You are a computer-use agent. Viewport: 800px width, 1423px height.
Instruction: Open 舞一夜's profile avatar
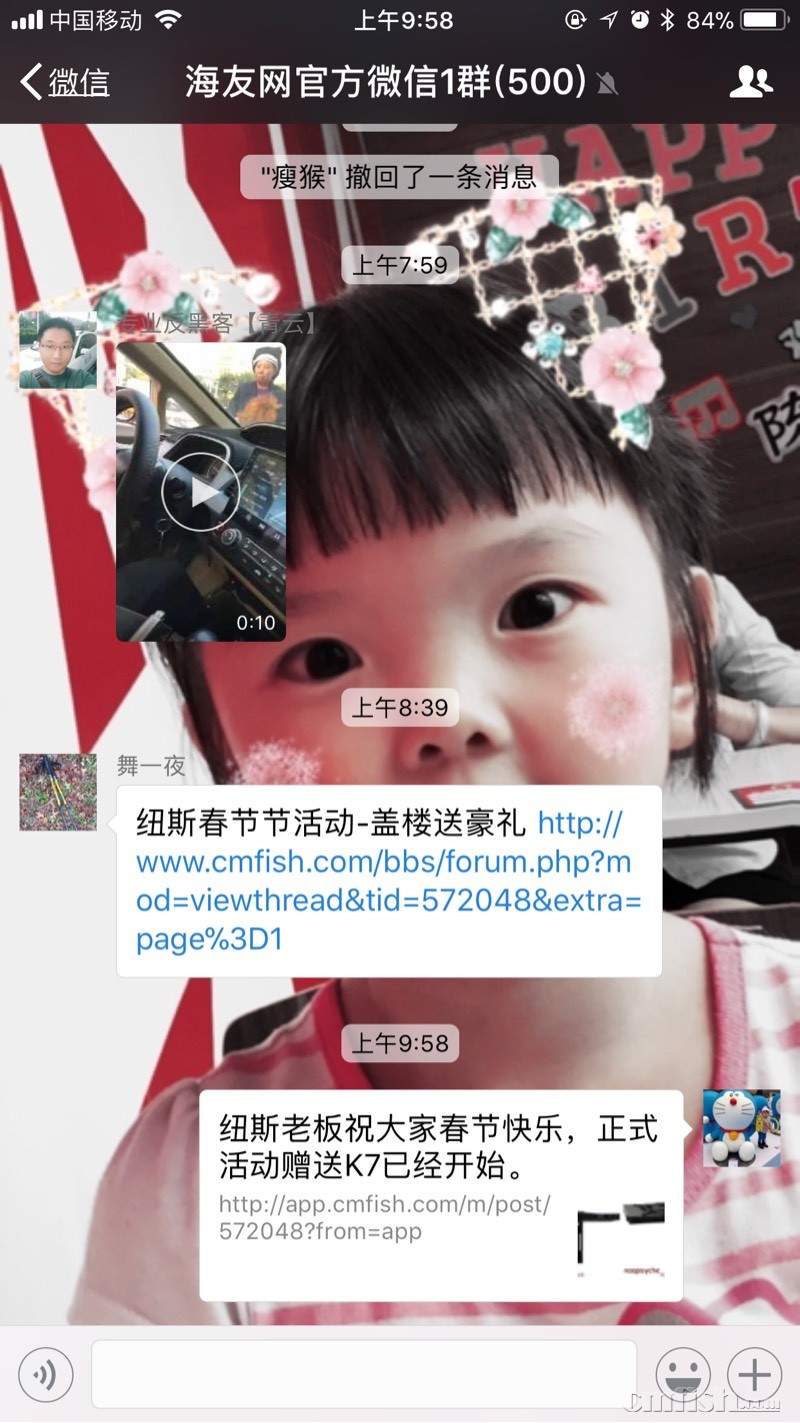click(58, 792)
